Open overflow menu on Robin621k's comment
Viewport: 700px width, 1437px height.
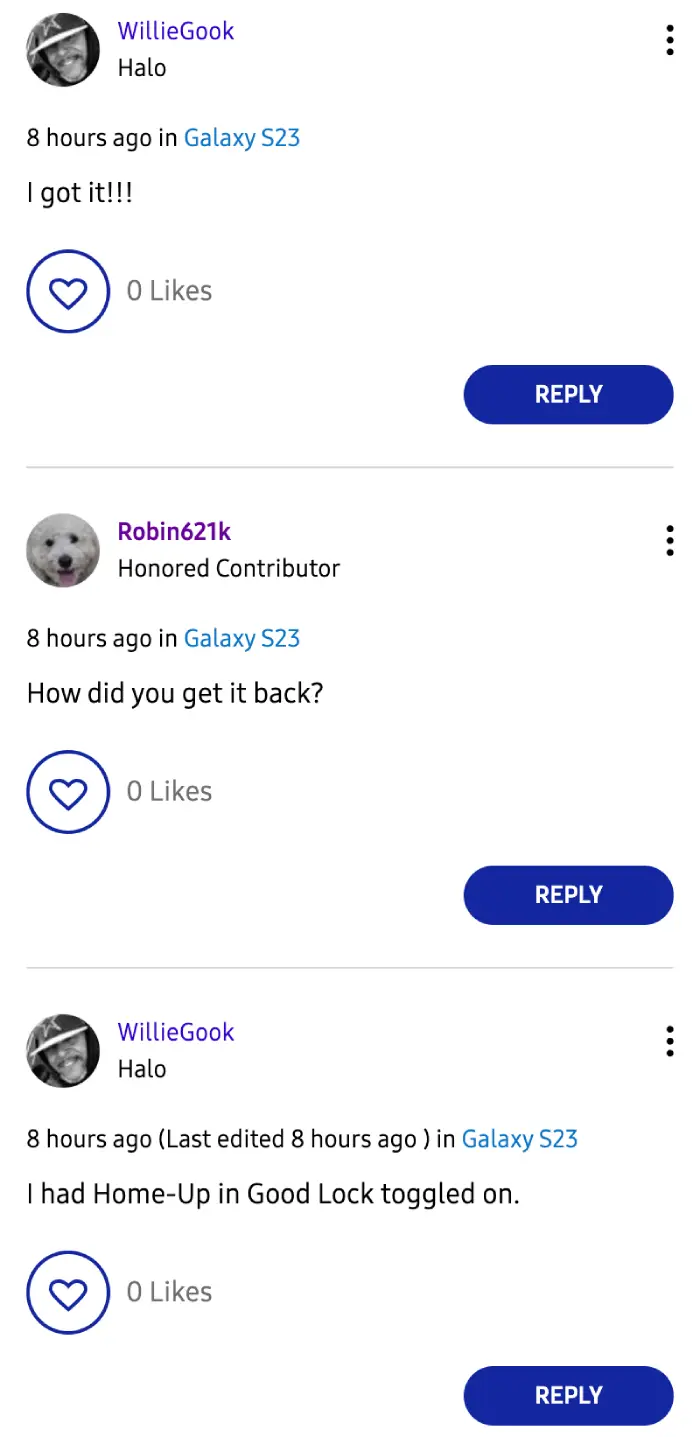tap(670, 541)
